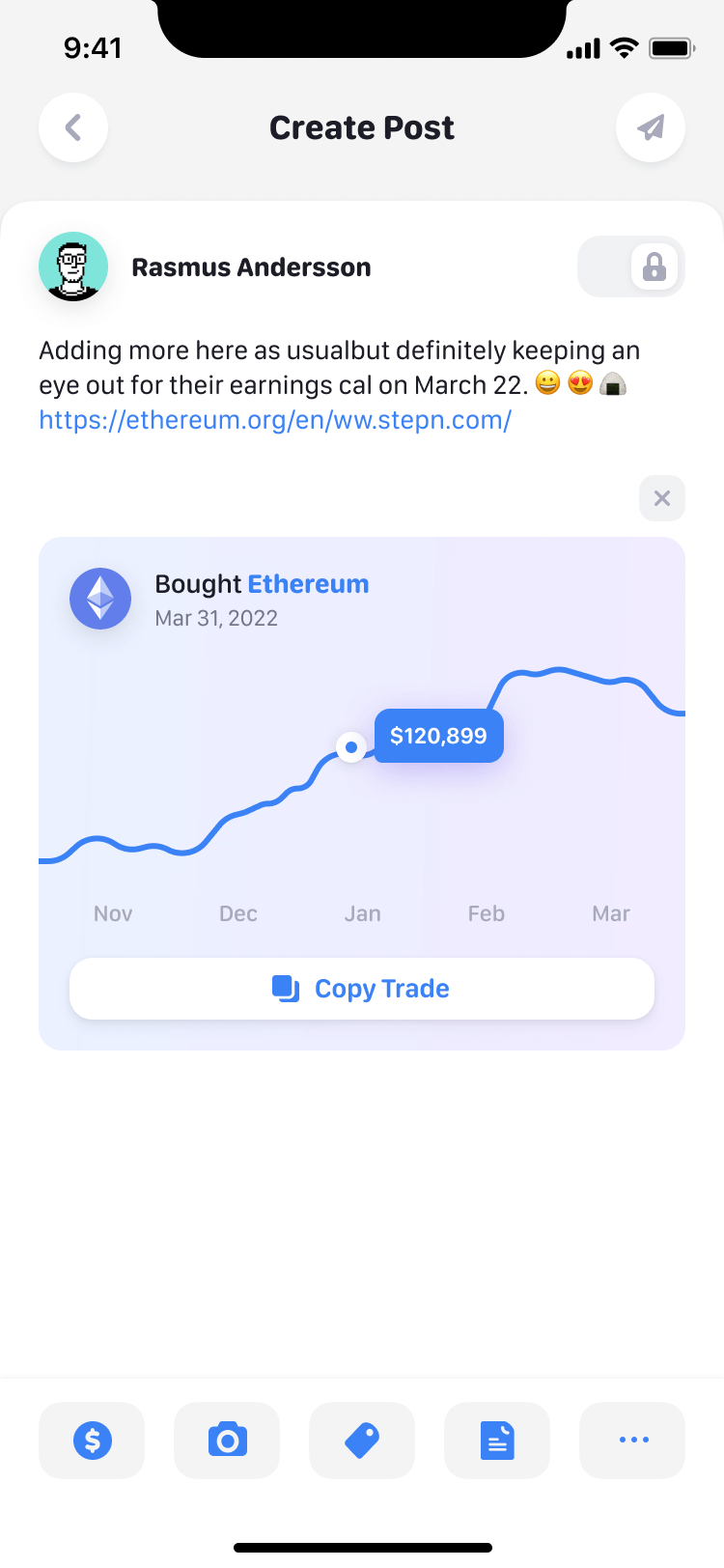Attach a trade with the dollar icon
Viewport: 724px width, 1568px height.
pos(92,1441)
